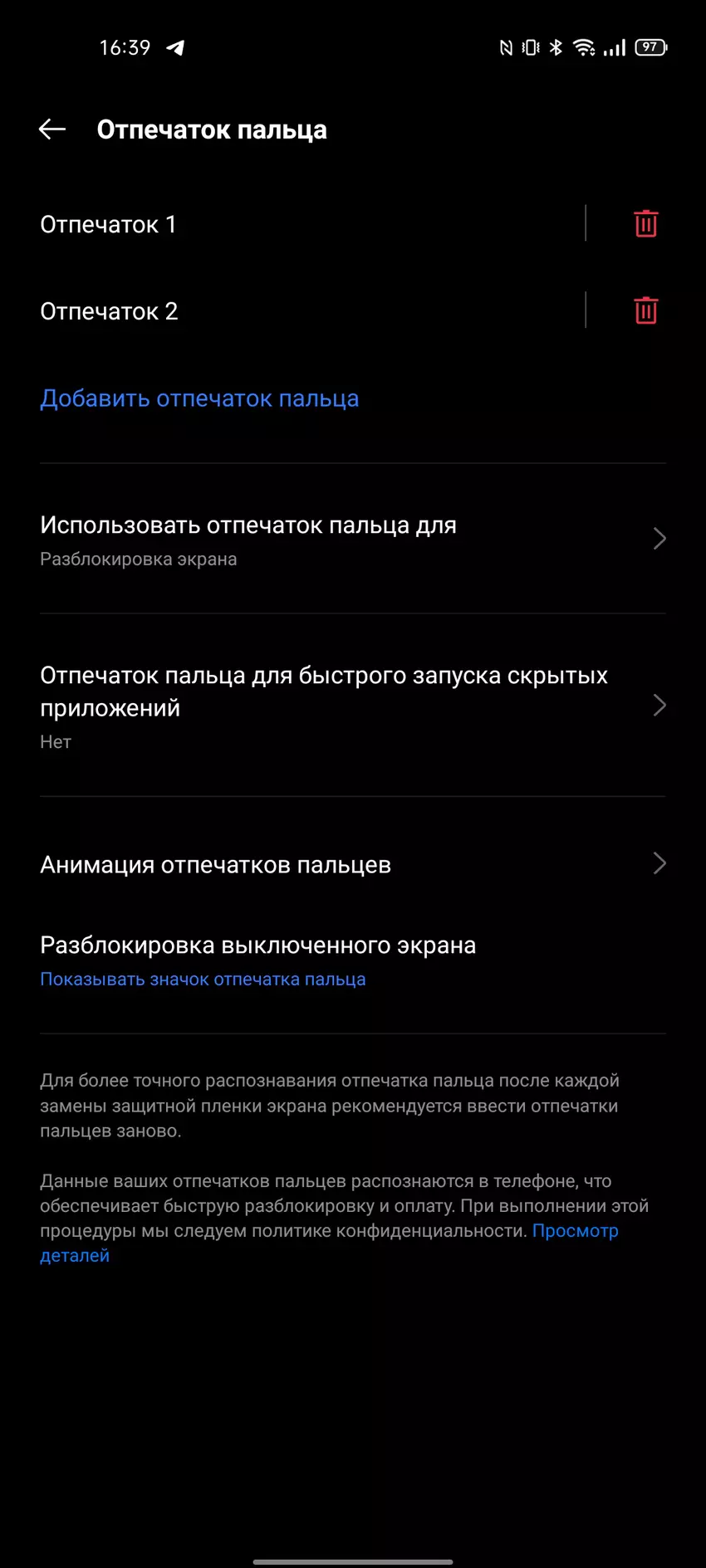Image resolution: width=706 pixels, height=1568 pixels.
Task: Delete Отпечаток 1 via trash icon
Action: pyautogui.click(x=645, y=224)
